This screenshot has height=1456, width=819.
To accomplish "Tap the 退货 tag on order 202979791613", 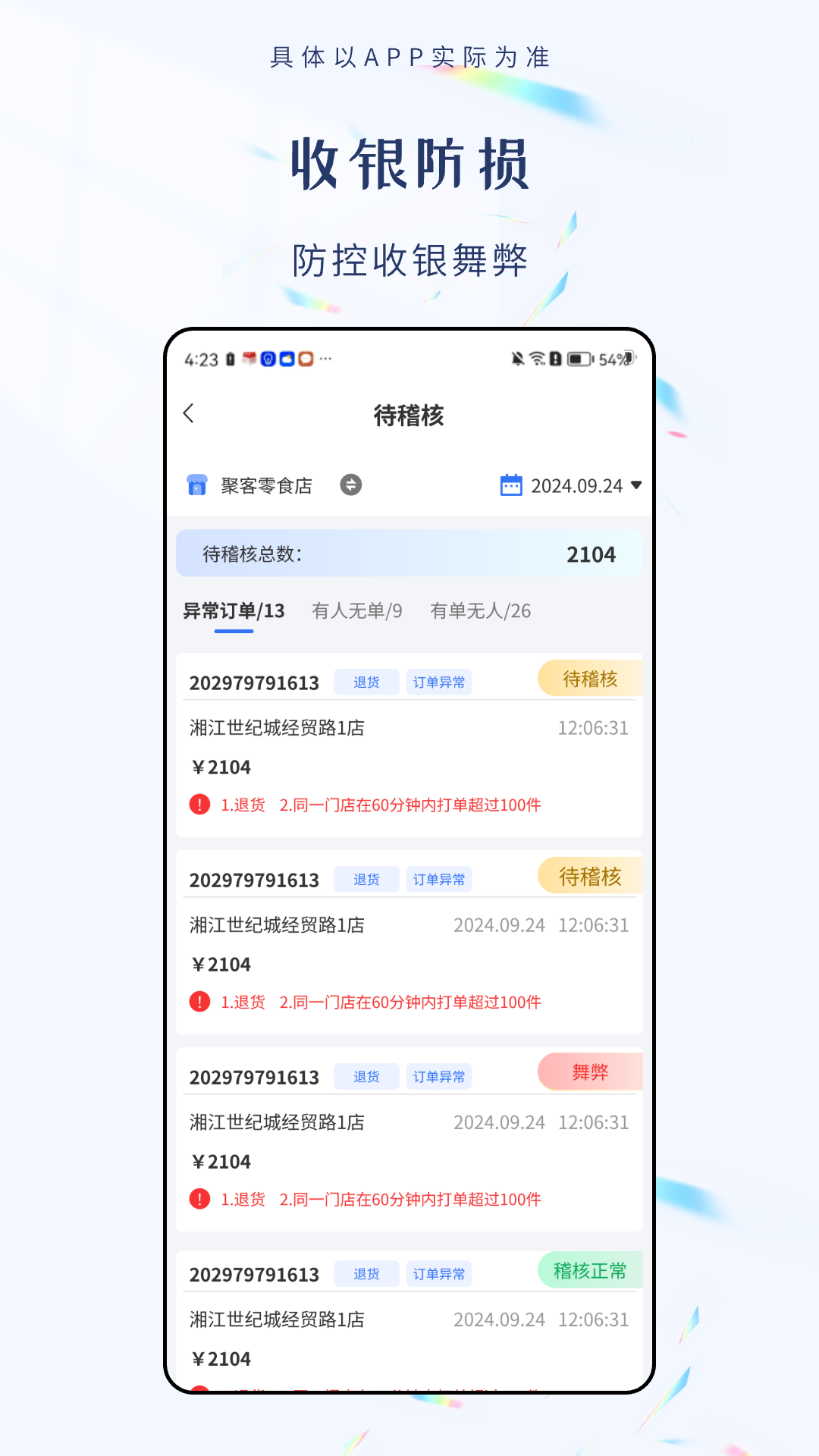I will 366,681.
